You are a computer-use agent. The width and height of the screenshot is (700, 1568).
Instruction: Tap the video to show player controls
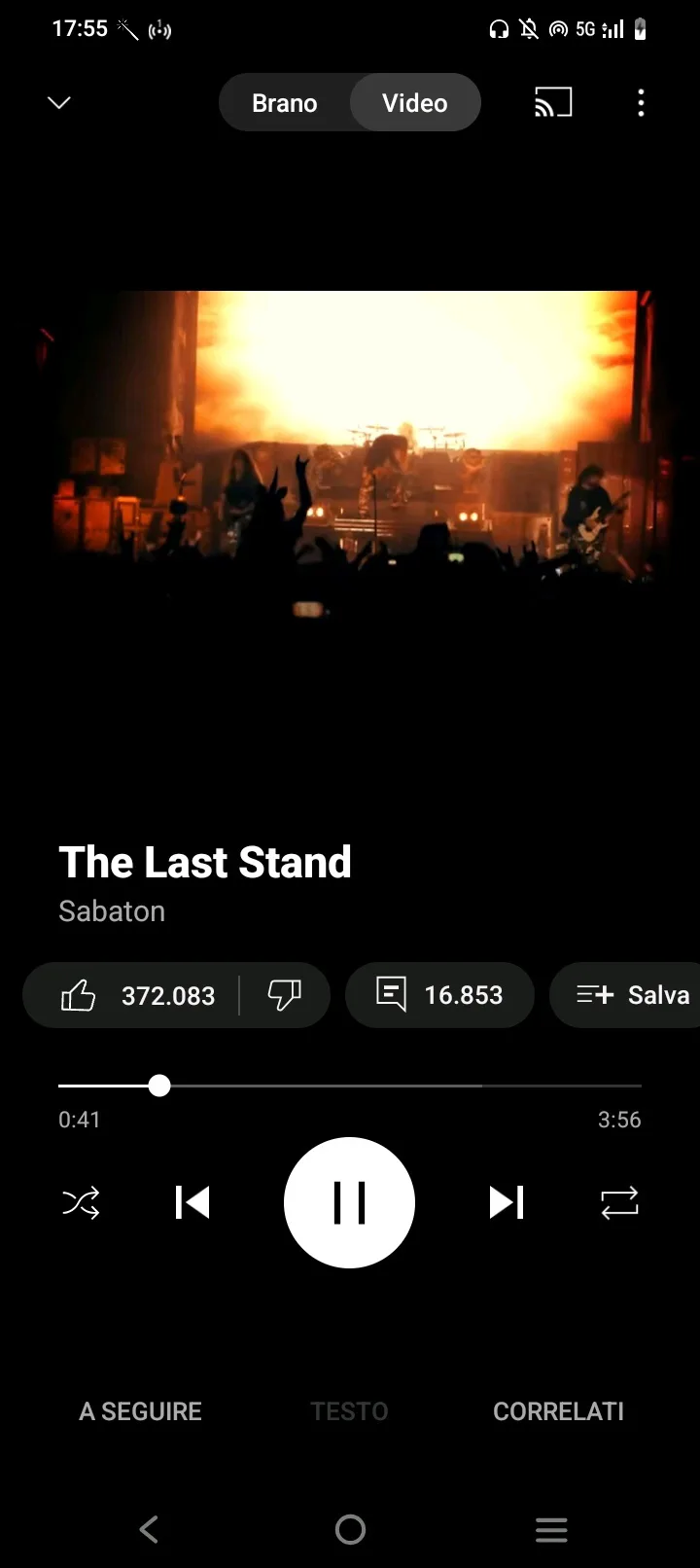(x=350, y=438)
